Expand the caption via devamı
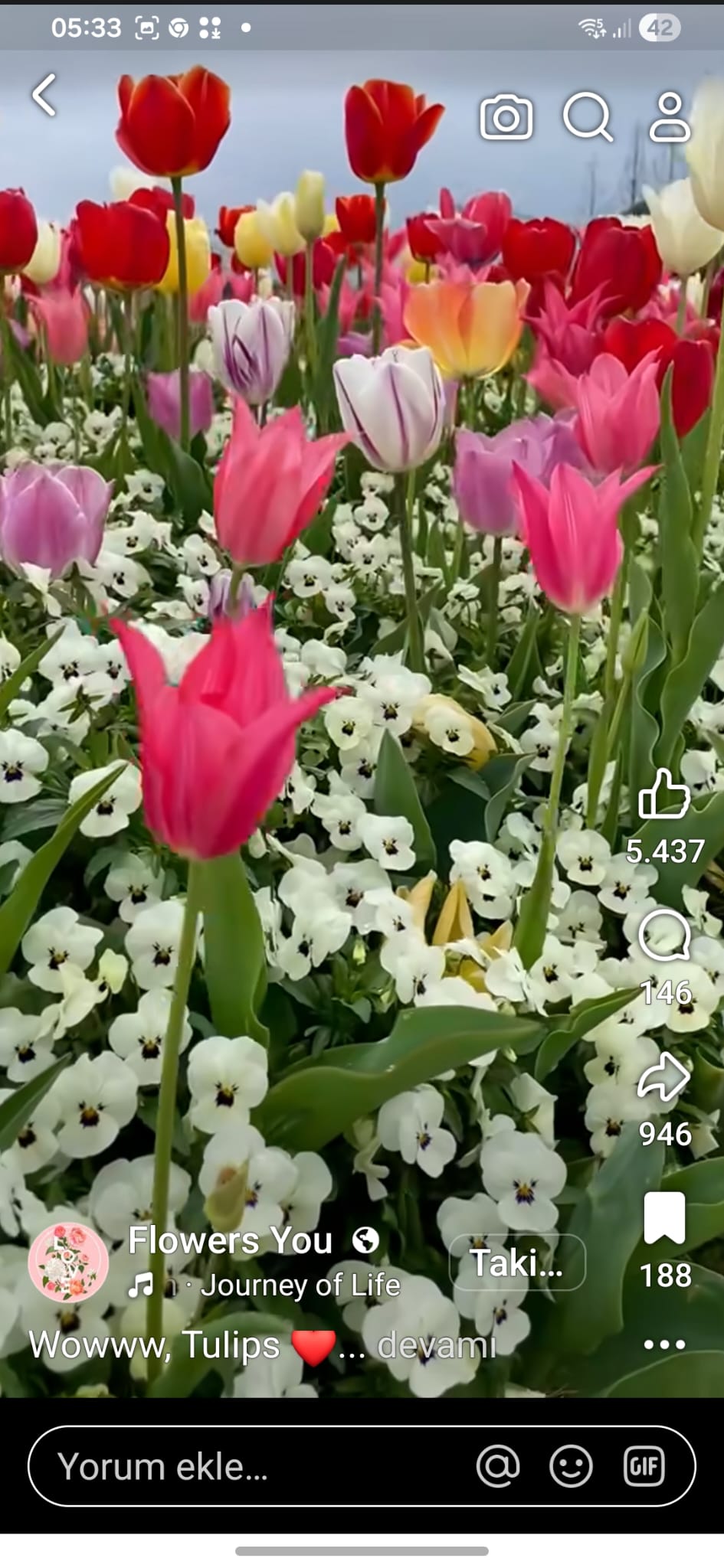Viewport: 724px width, 1568px height. [x=437, y=1345]
